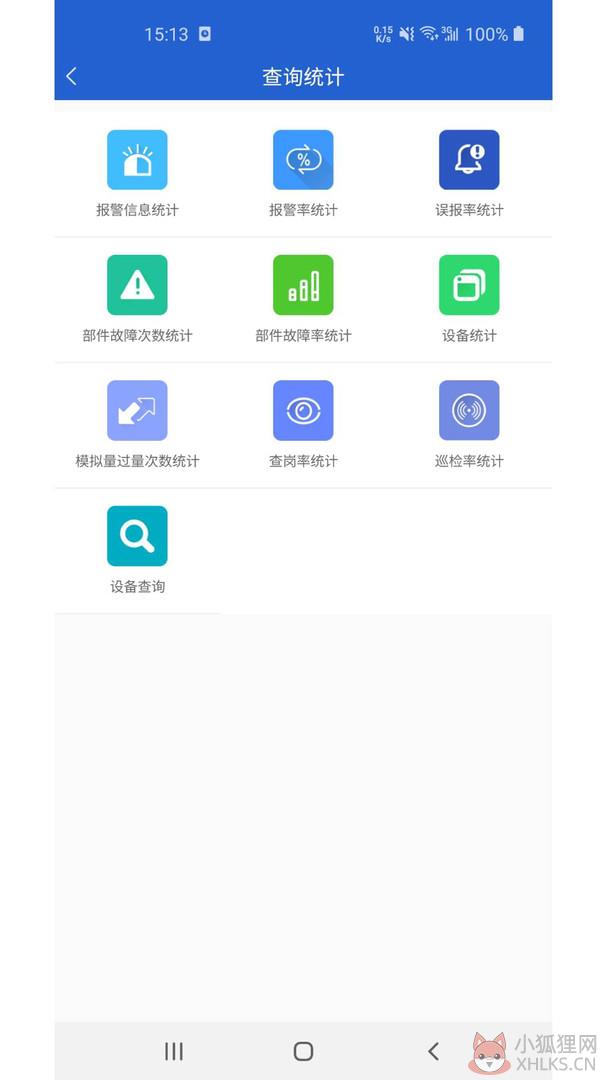Show recent apps from navigation bar
This screenshot has height=1080, width=607.
174,1051
